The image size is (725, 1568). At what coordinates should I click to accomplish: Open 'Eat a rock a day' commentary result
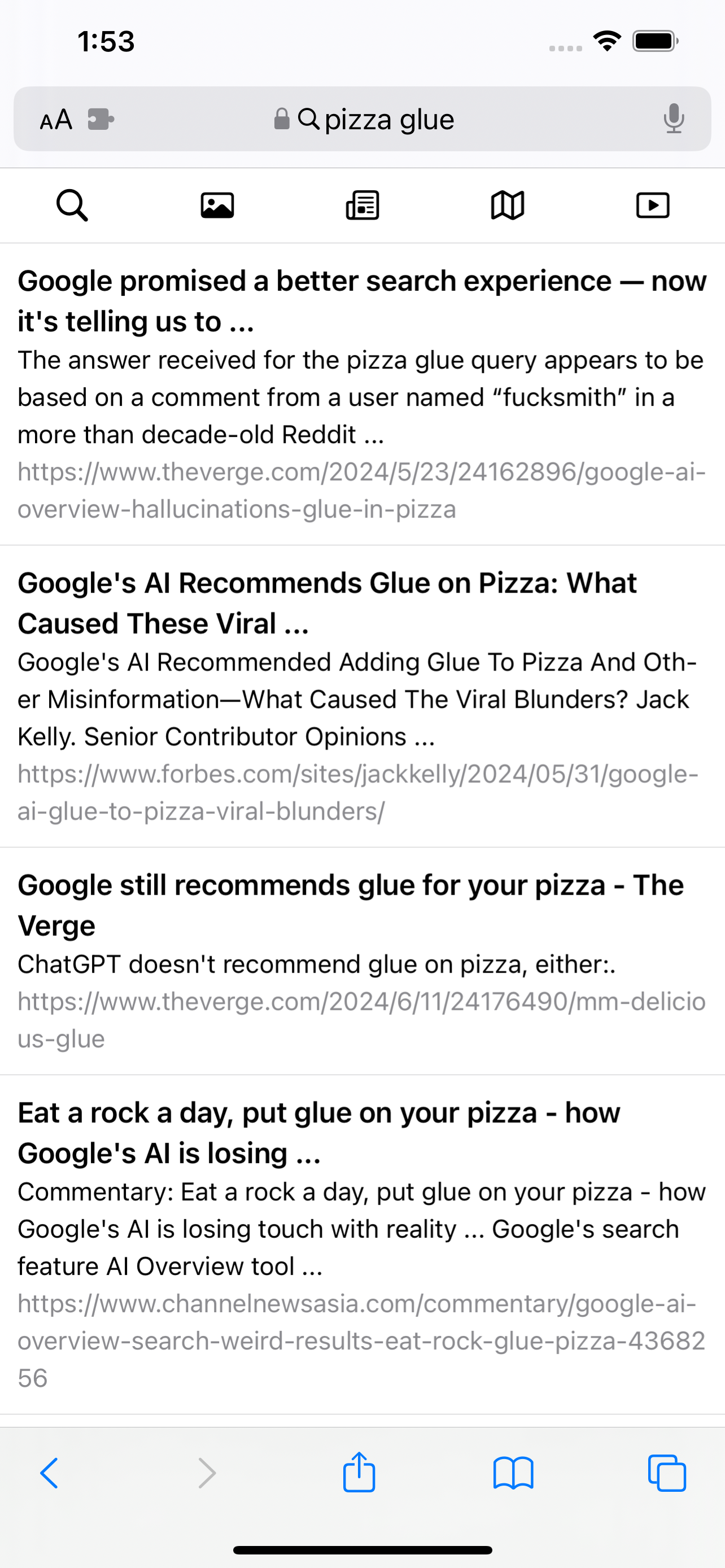319,1133
